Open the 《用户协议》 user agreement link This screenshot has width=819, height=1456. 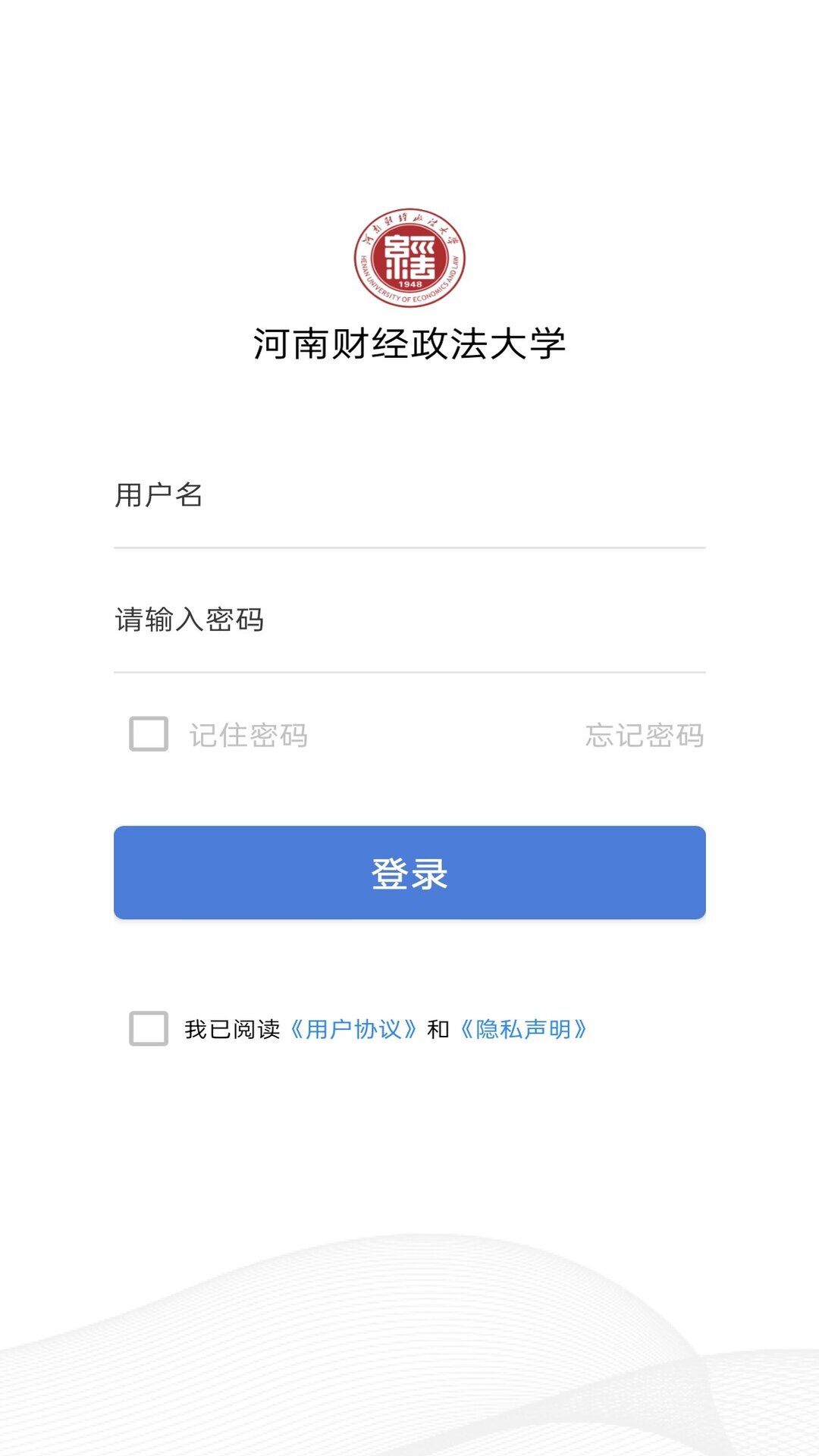[x=353, y=1029]
